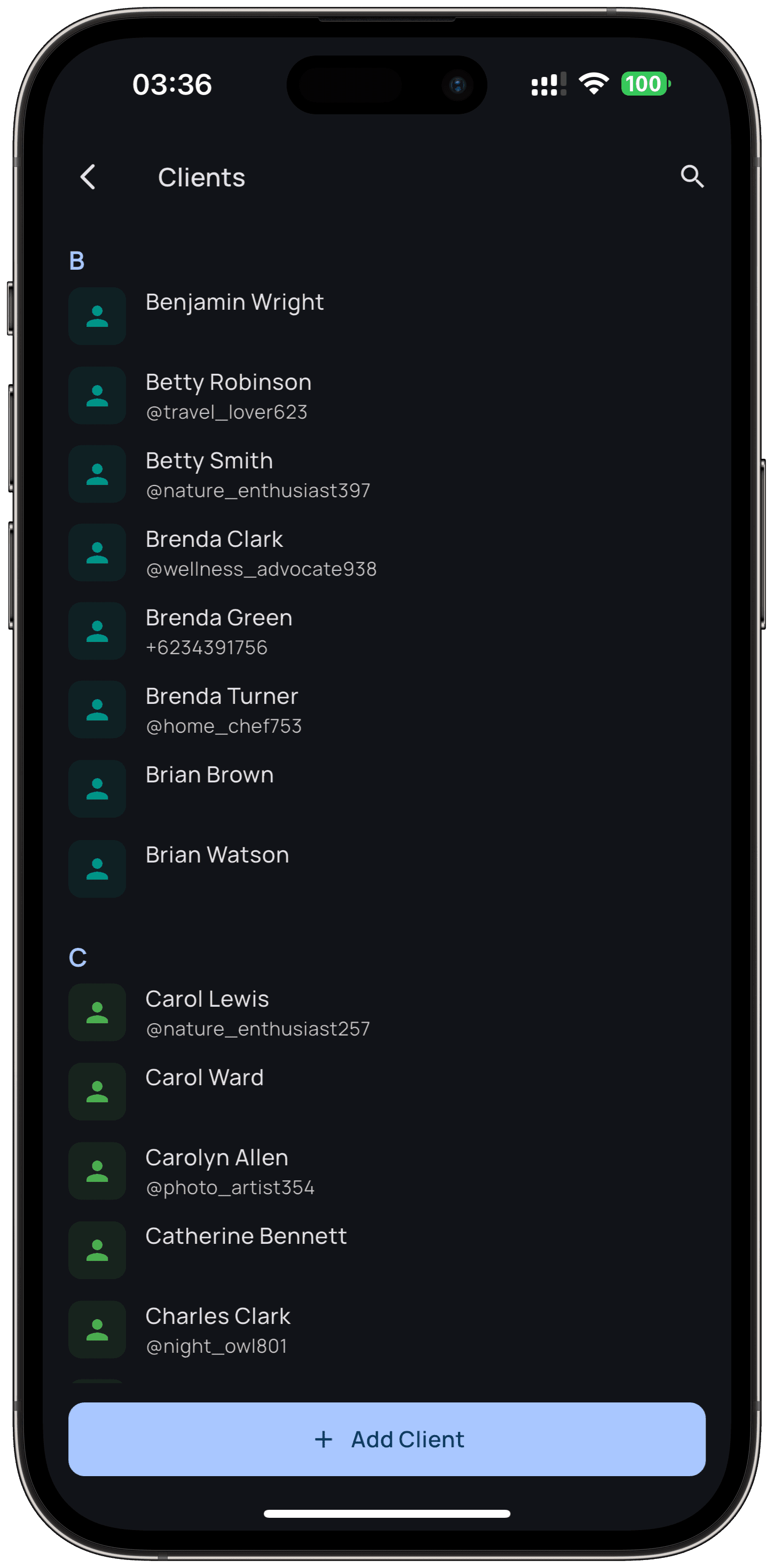Screen dimensions: 774x1568
Task: Tap the section header letter B
Action: 77,261
